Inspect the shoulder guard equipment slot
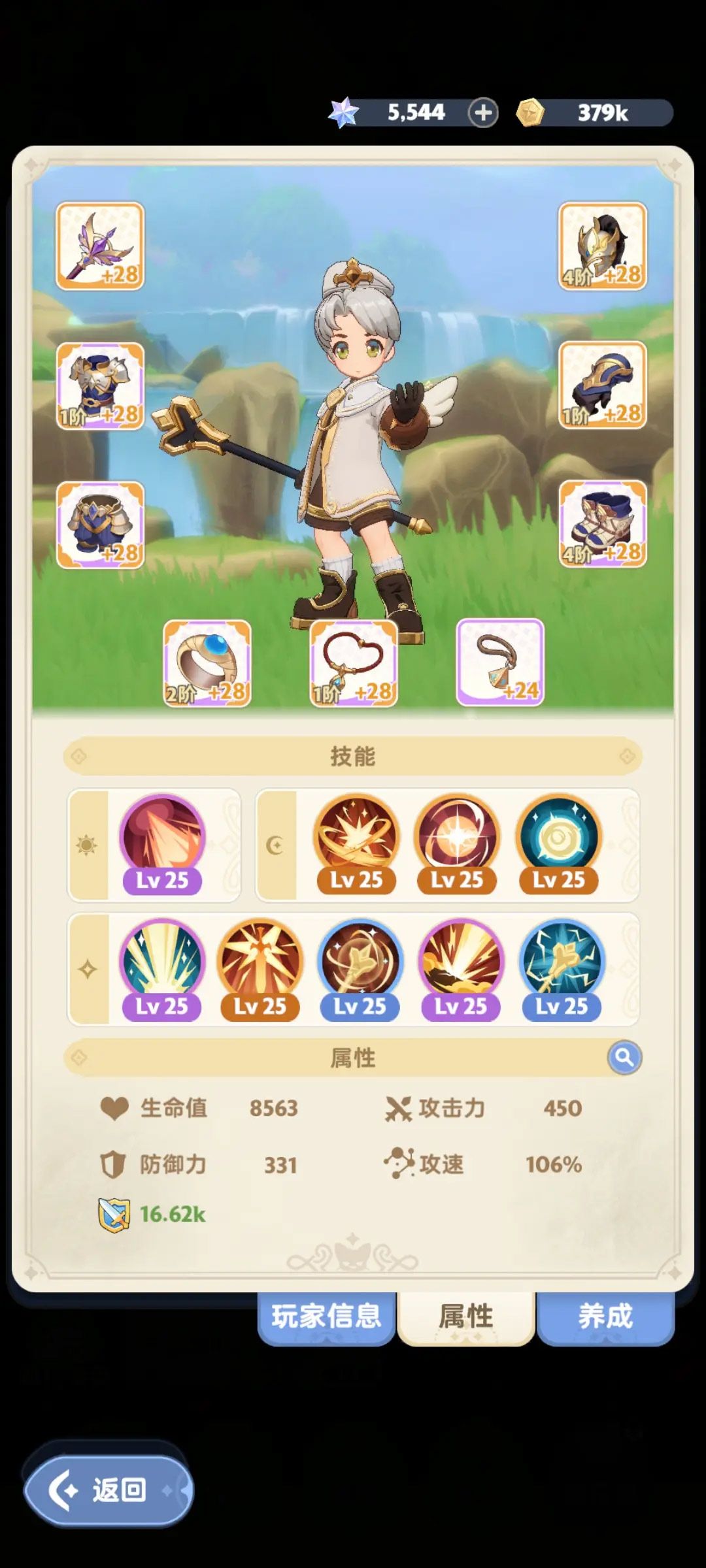 [602, 385]
